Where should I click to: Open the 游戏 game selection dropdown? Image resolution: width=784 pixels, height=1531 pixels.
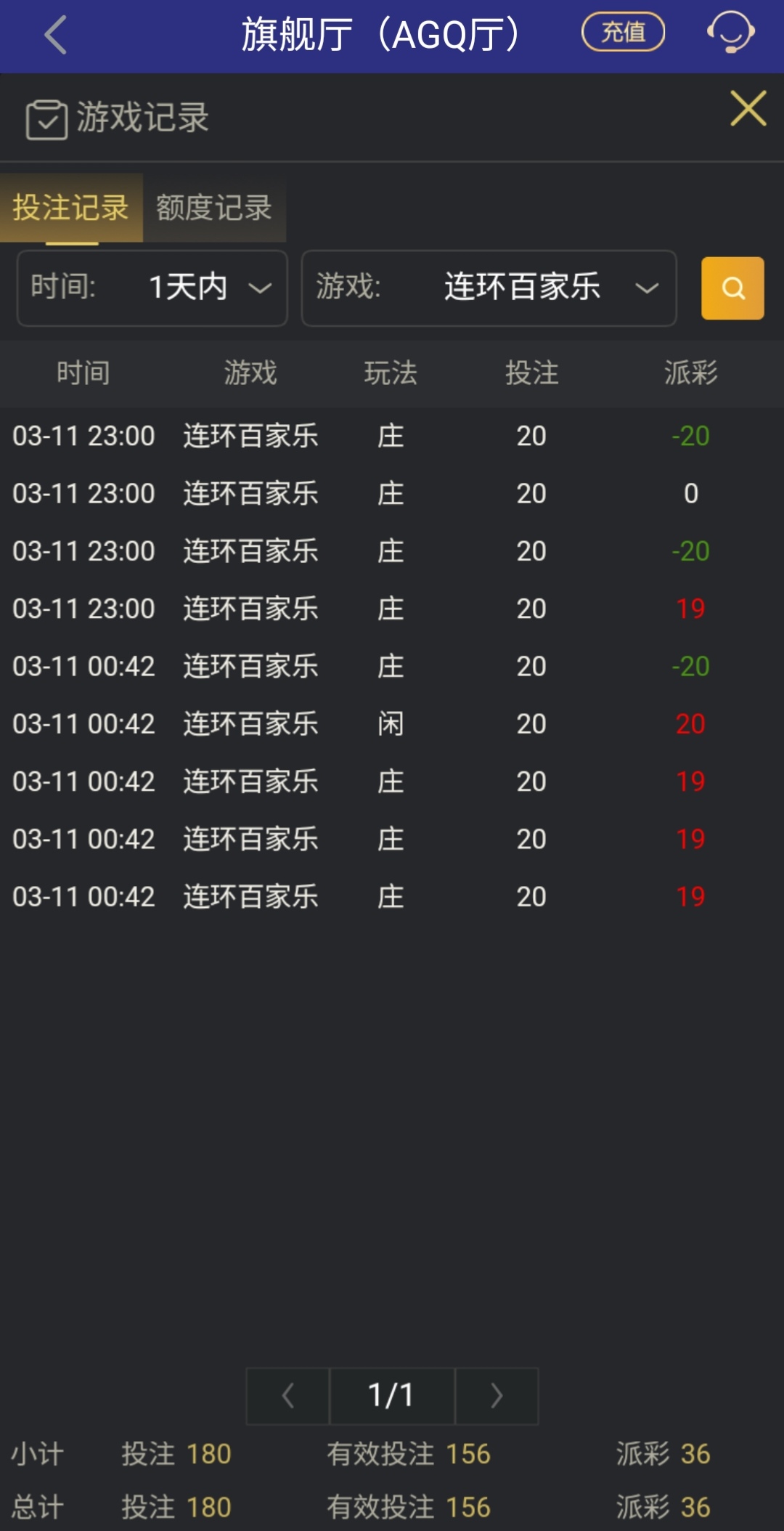point(488,288)
